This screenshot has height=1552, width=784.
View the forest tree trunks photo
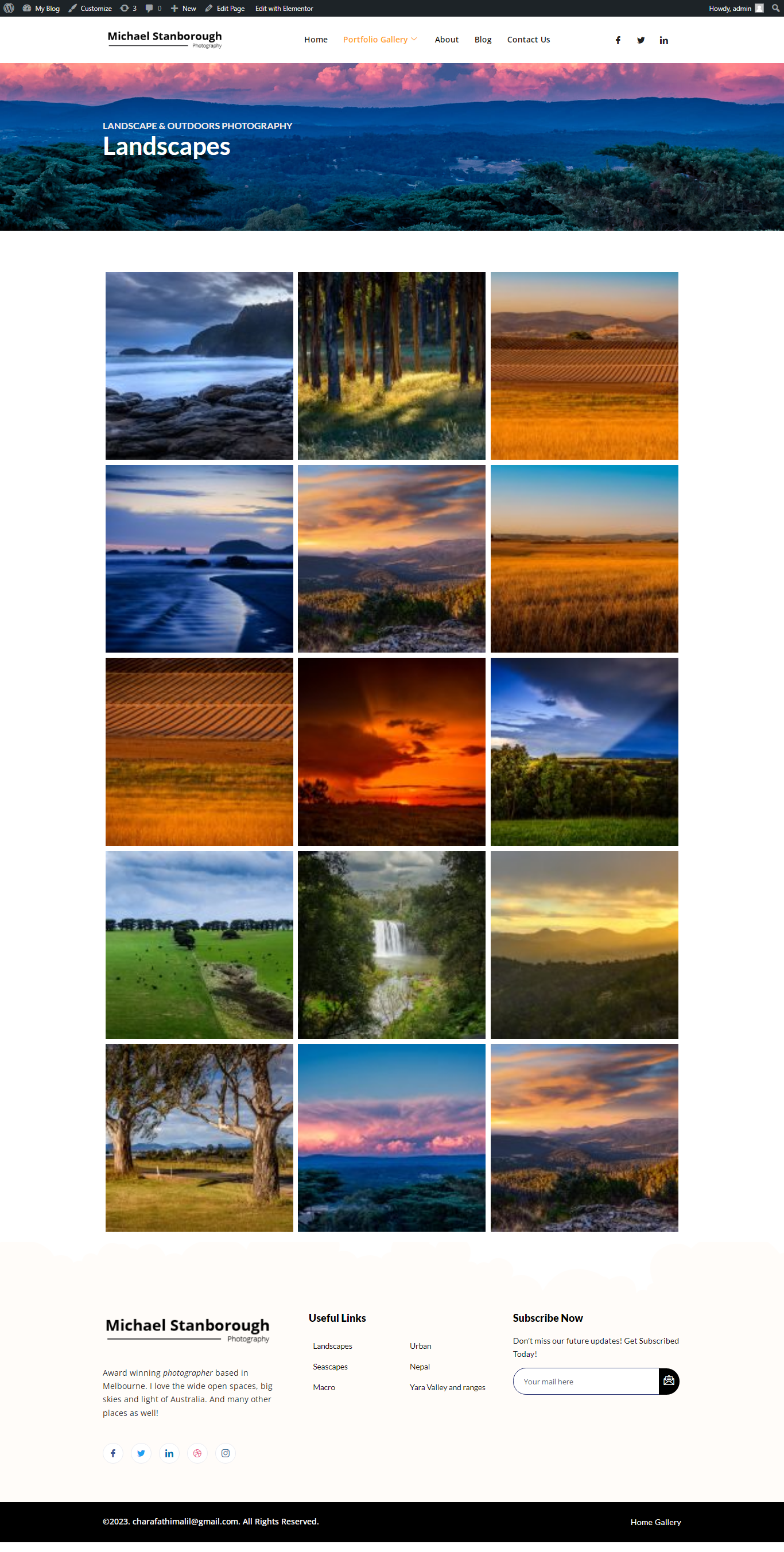(391, 366)
